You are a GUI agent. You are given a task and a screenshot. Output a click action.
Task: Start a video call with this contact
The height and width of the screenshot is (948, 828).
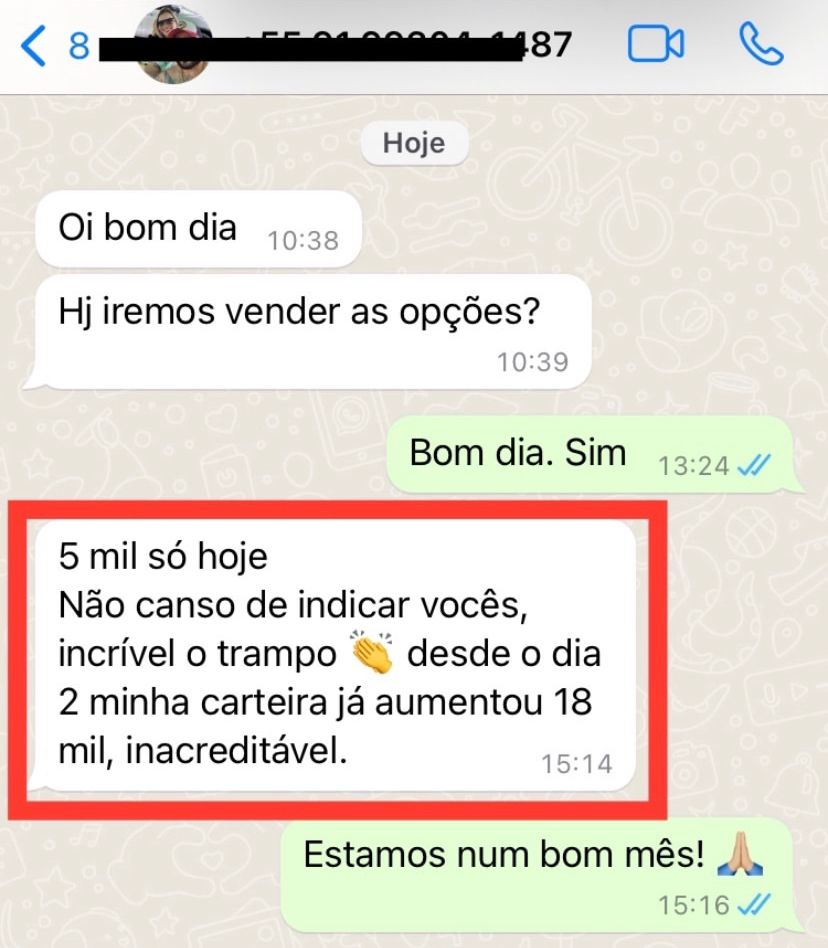click(x=655, y=44)
